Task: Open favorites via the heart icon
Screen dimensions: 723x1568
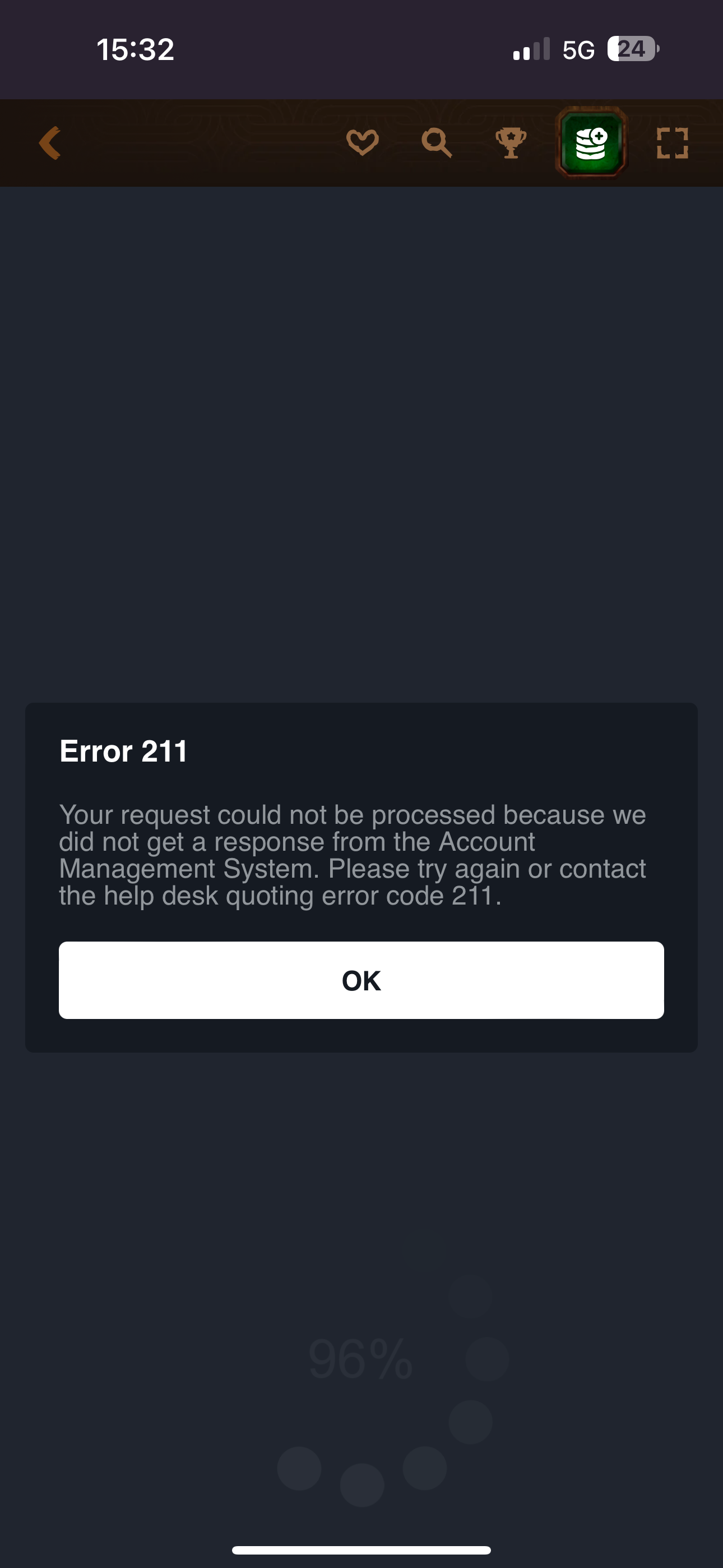Action: point(362,143)
